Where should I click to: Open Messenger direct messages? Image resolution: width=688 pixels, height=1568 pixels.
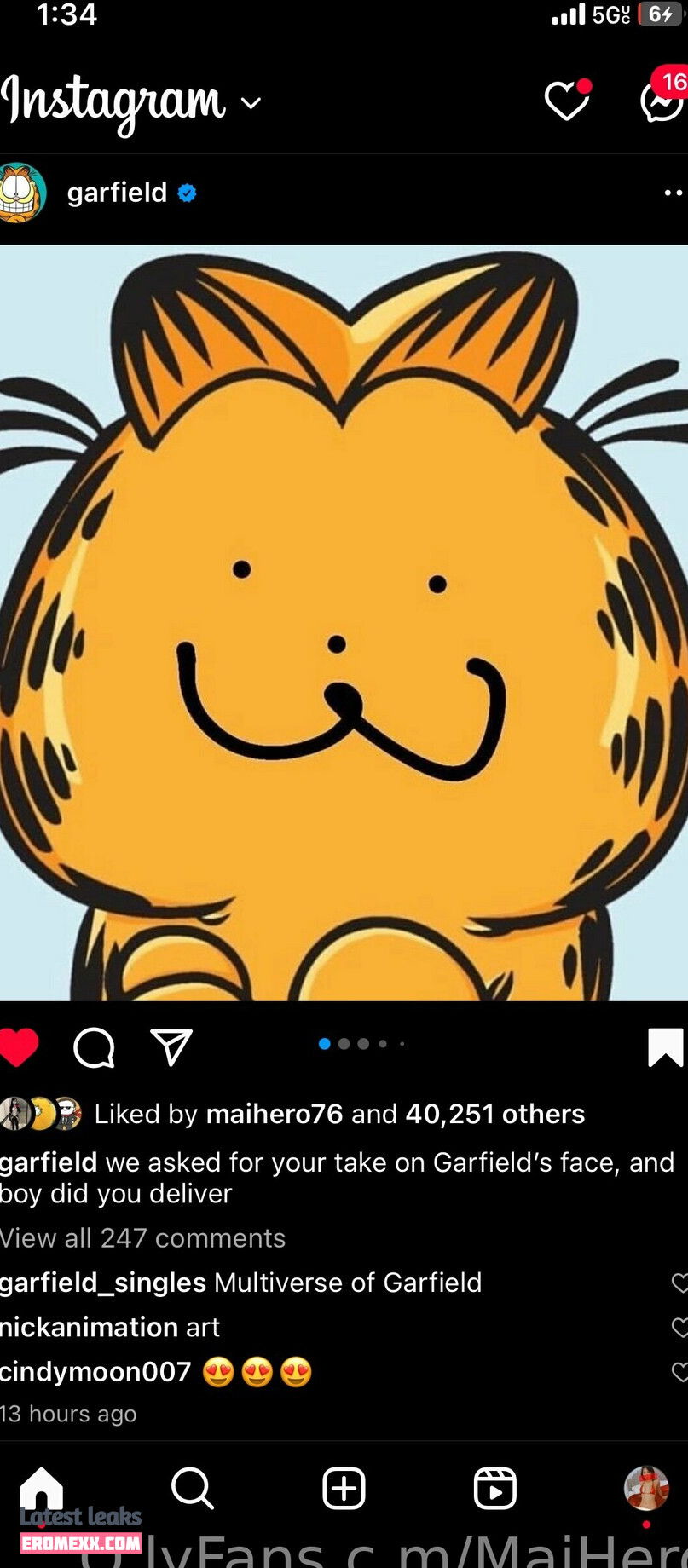coord(663,102)
